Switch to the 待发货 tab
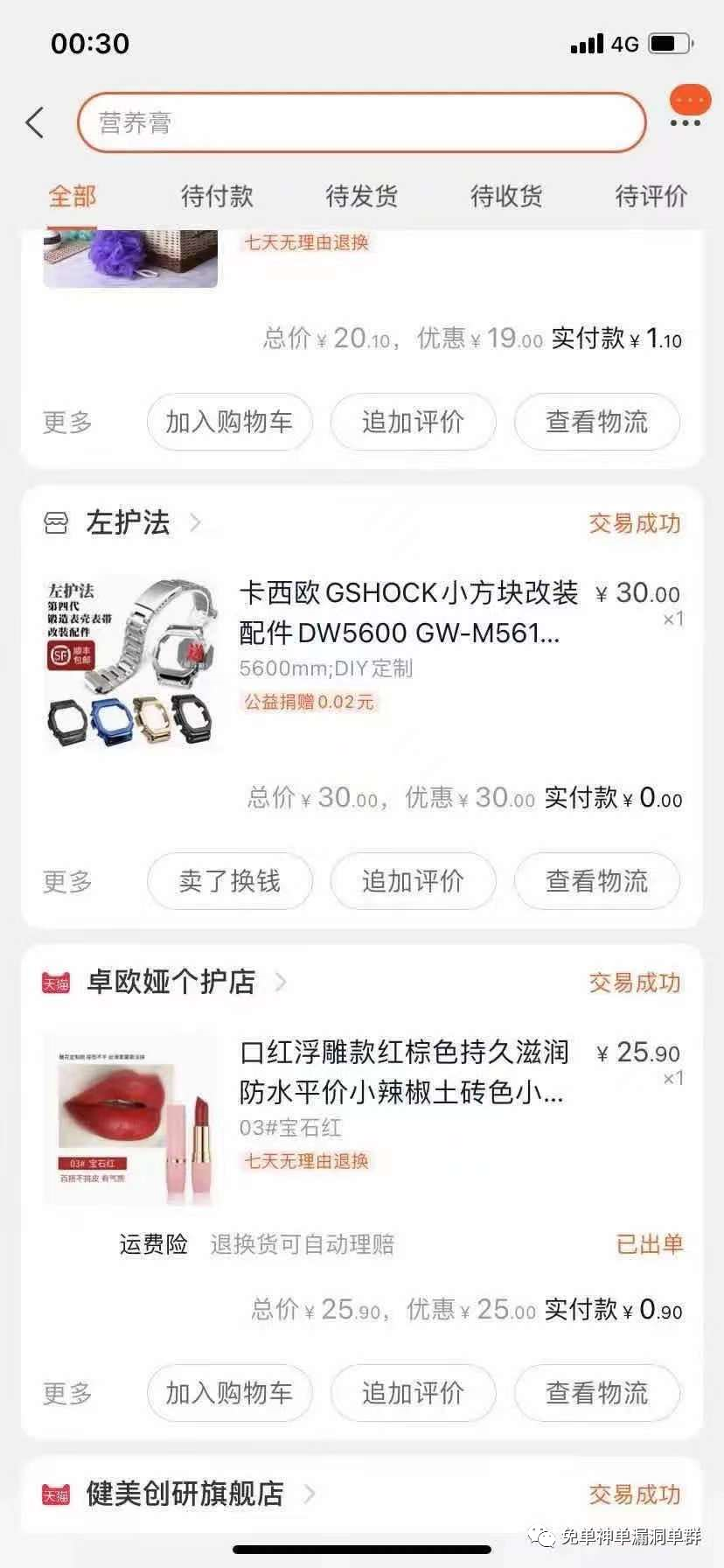The image size is (724, 1568). 361,196
